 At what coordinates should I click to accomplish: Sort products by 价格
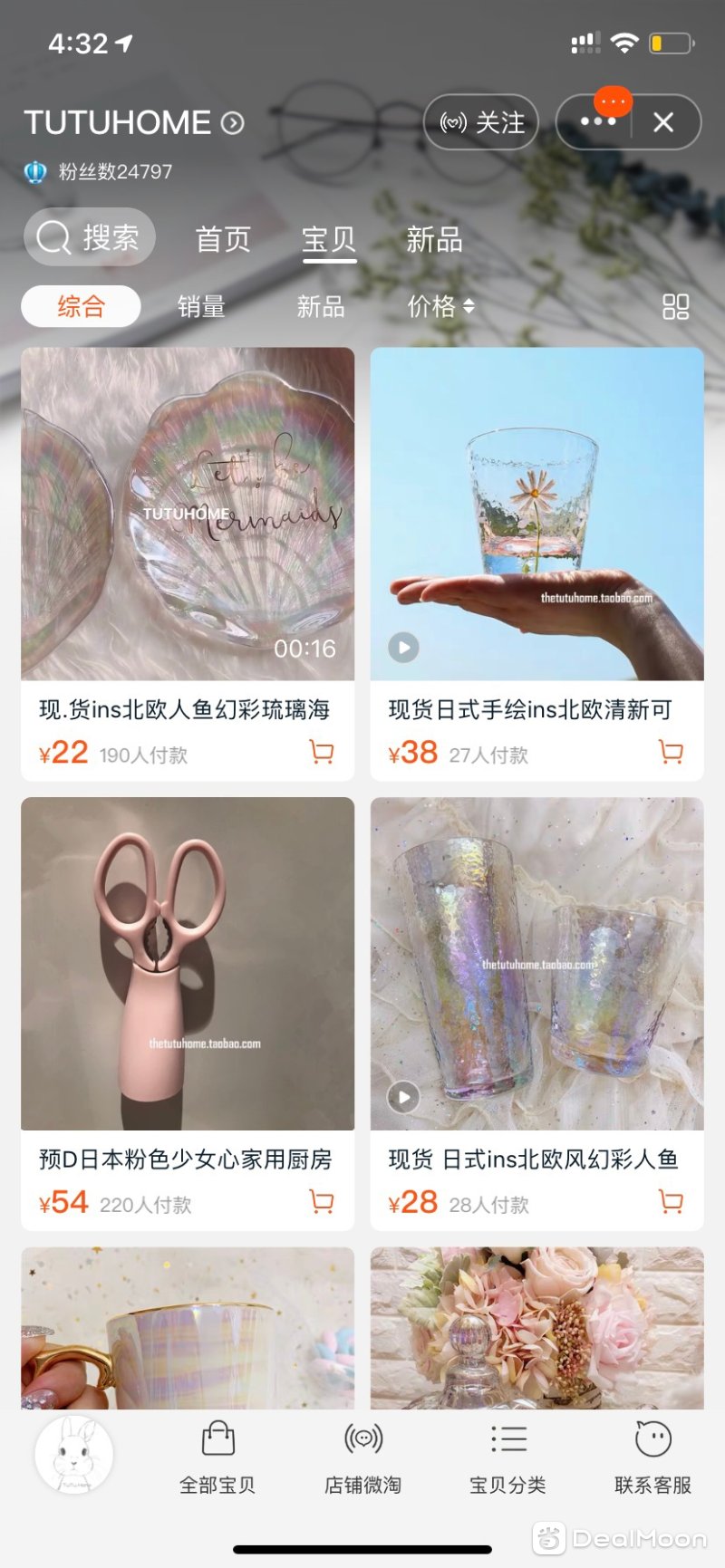440,306
